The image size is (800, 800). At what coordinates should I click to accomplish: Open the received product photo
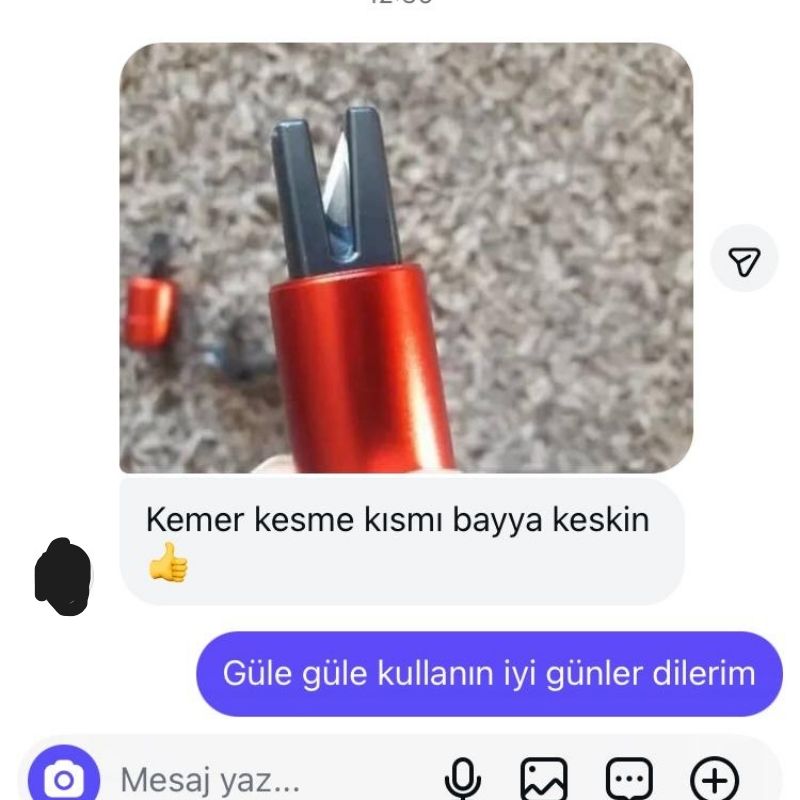tap(406, 258)
